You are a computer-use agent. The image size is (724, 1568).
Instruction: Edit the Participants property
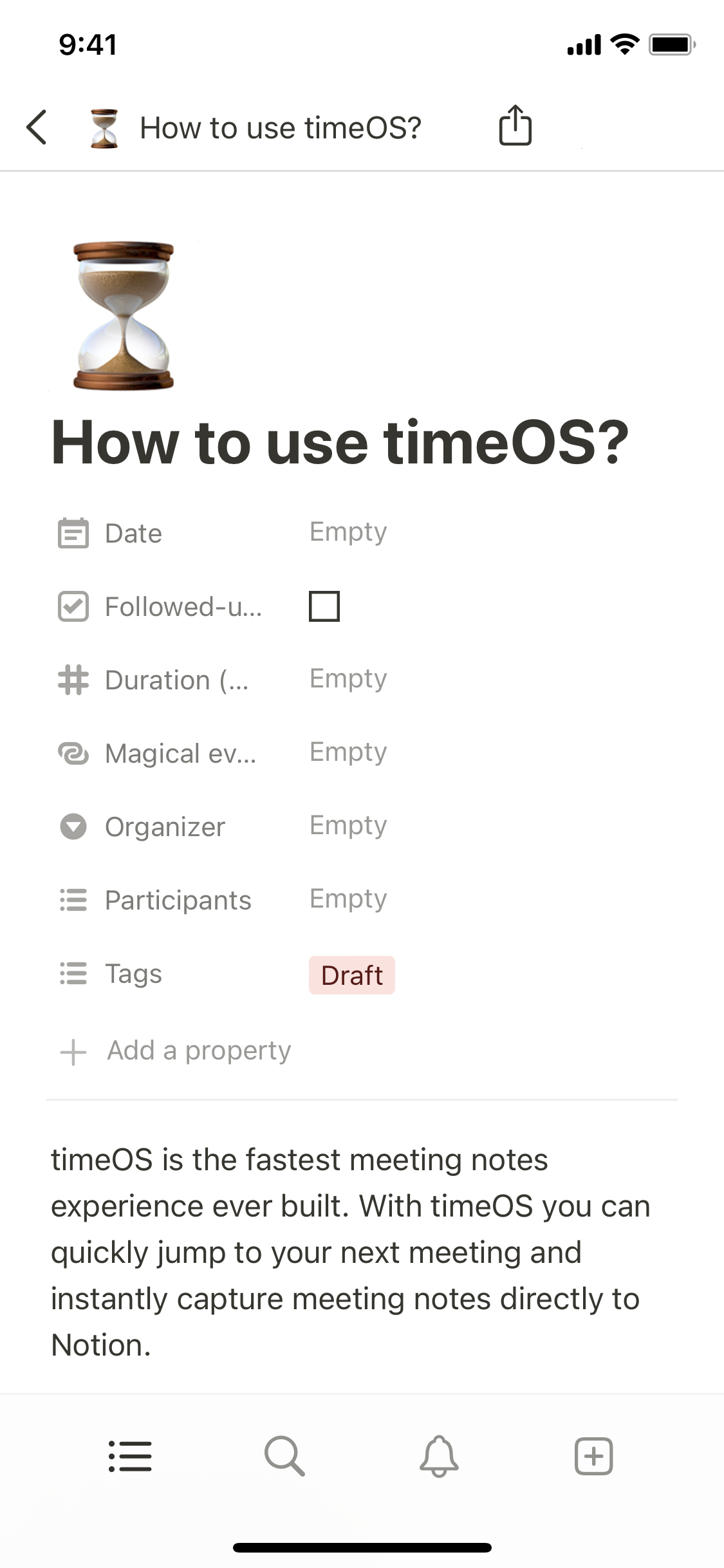(348, 899)
